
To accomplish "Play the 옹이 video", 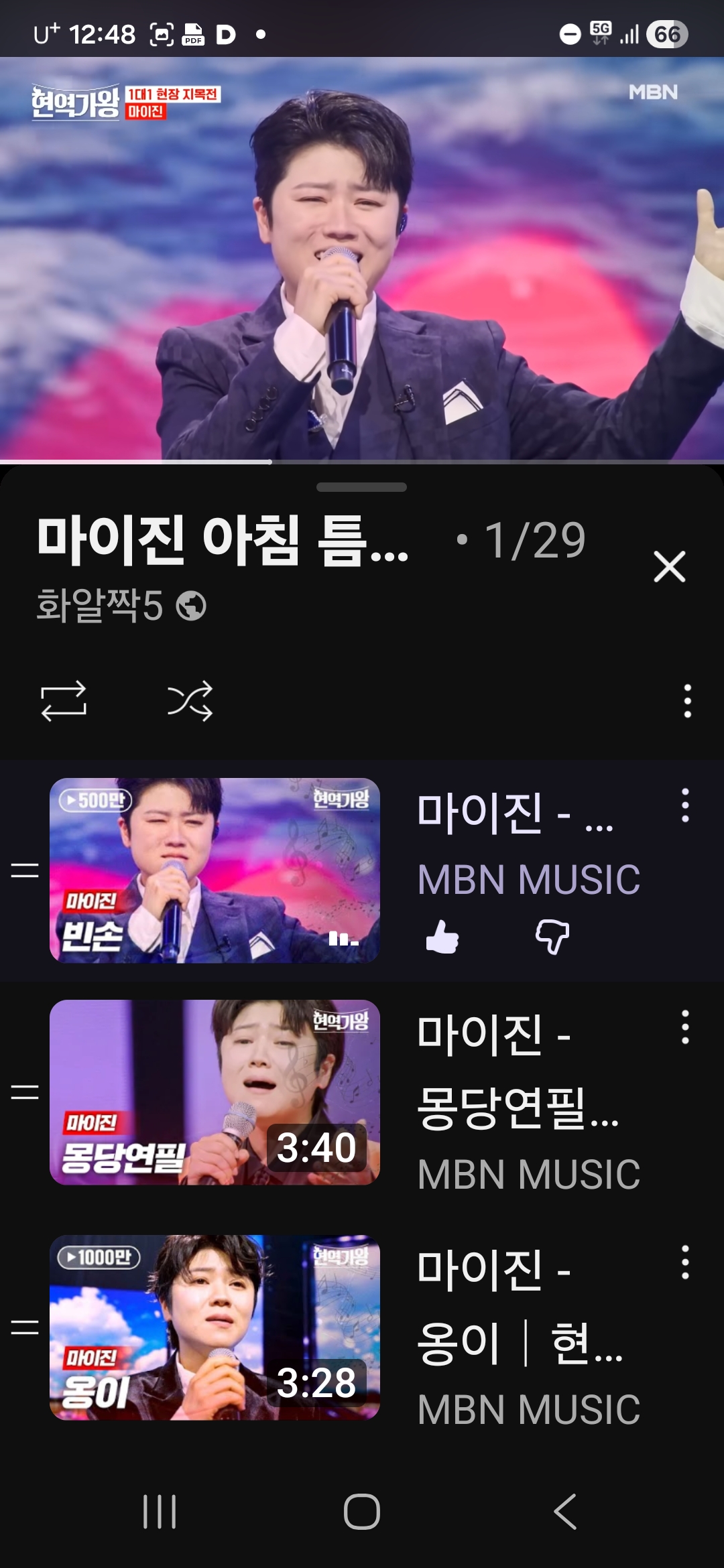I will tap(215, 1327).
